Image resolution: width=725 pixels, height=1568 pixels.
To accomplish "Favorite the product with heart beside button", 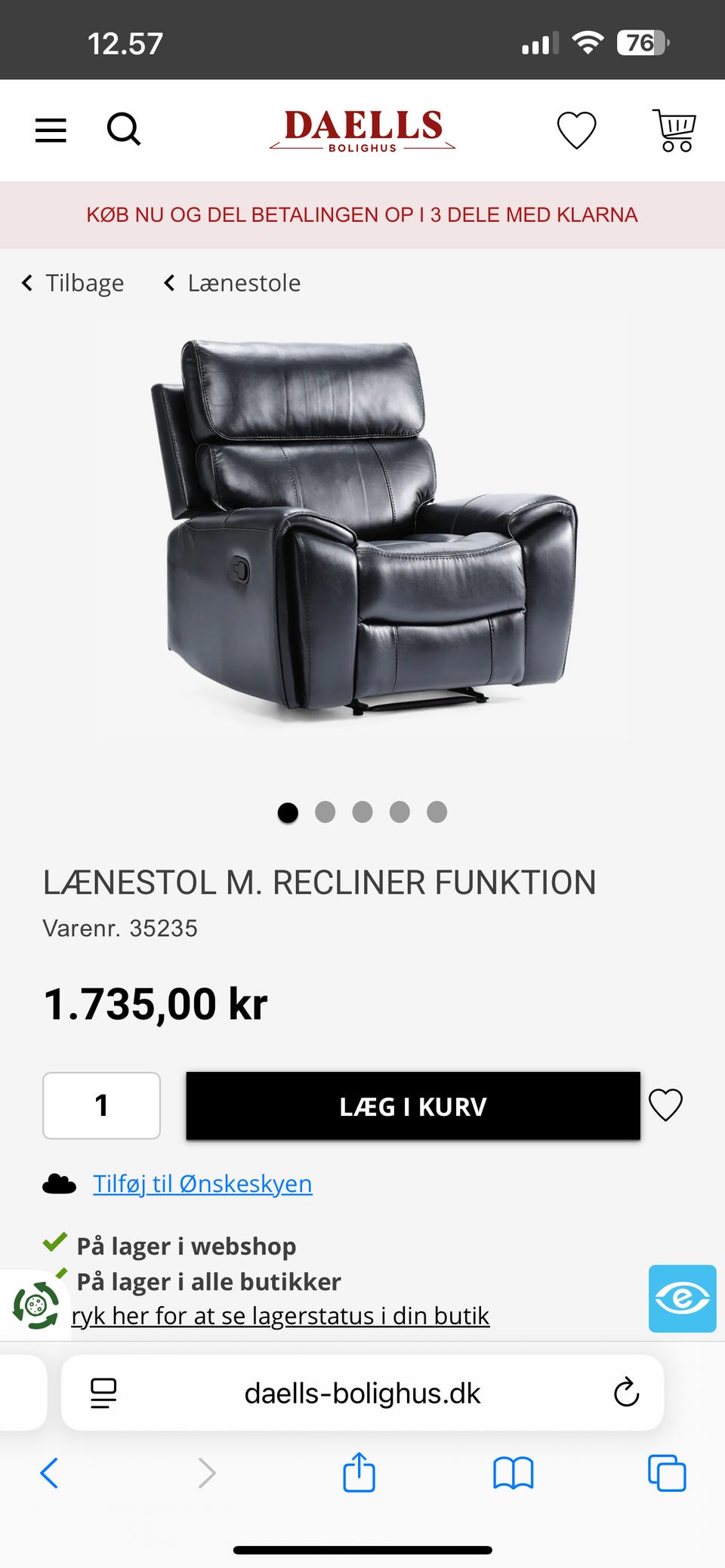I will point(665,1105).
